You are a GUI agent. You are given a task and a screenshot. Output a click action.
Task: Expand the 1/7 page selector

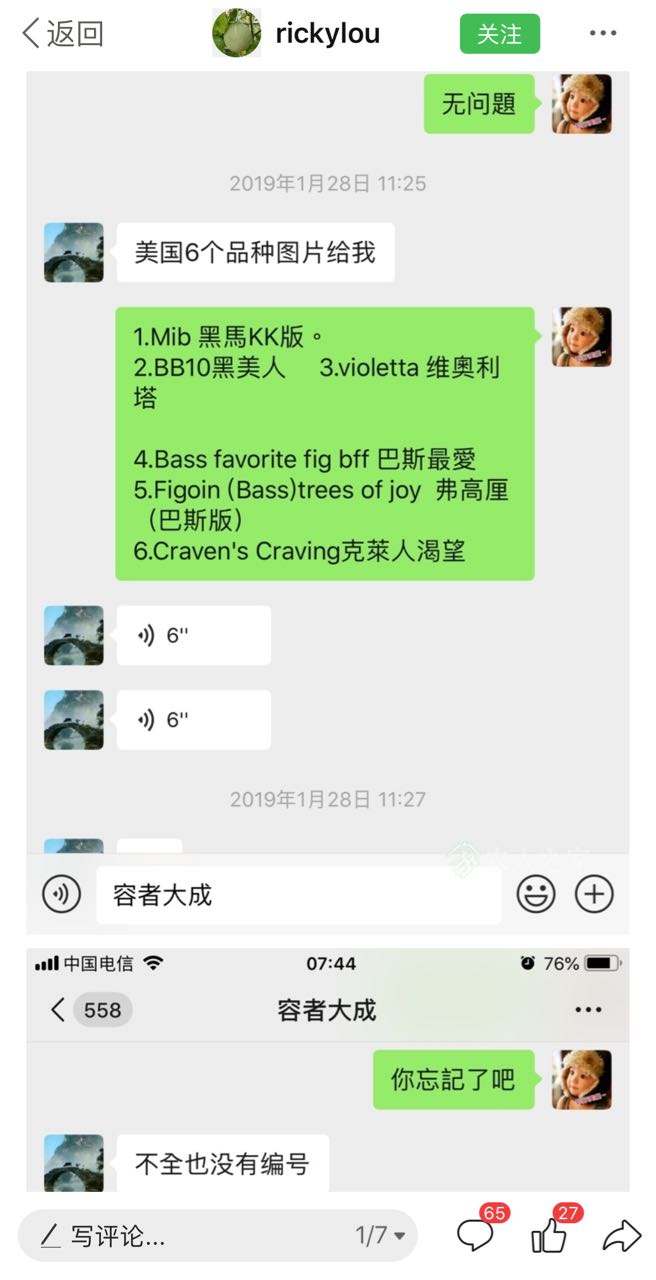(x=380, y=1236)
